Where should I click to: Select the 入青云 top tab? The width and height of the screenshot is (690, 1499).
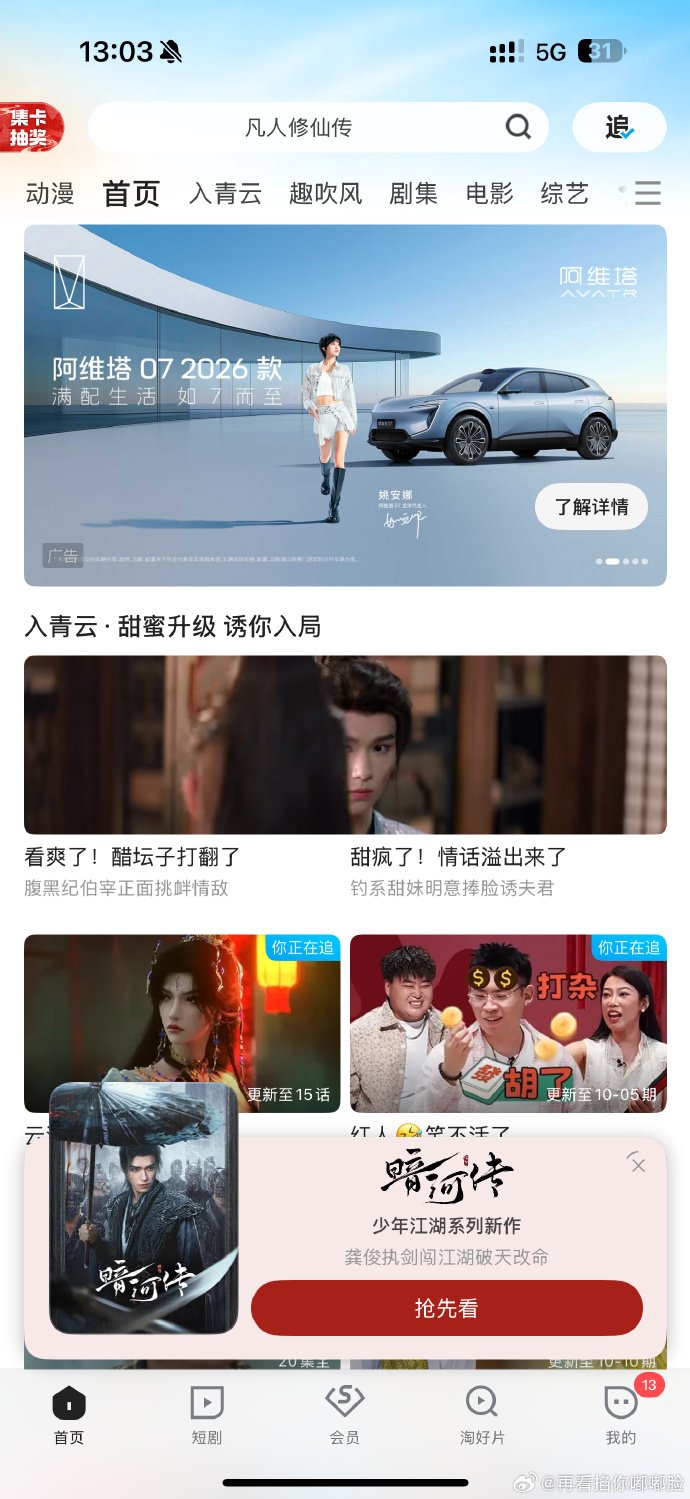[225, 193]
